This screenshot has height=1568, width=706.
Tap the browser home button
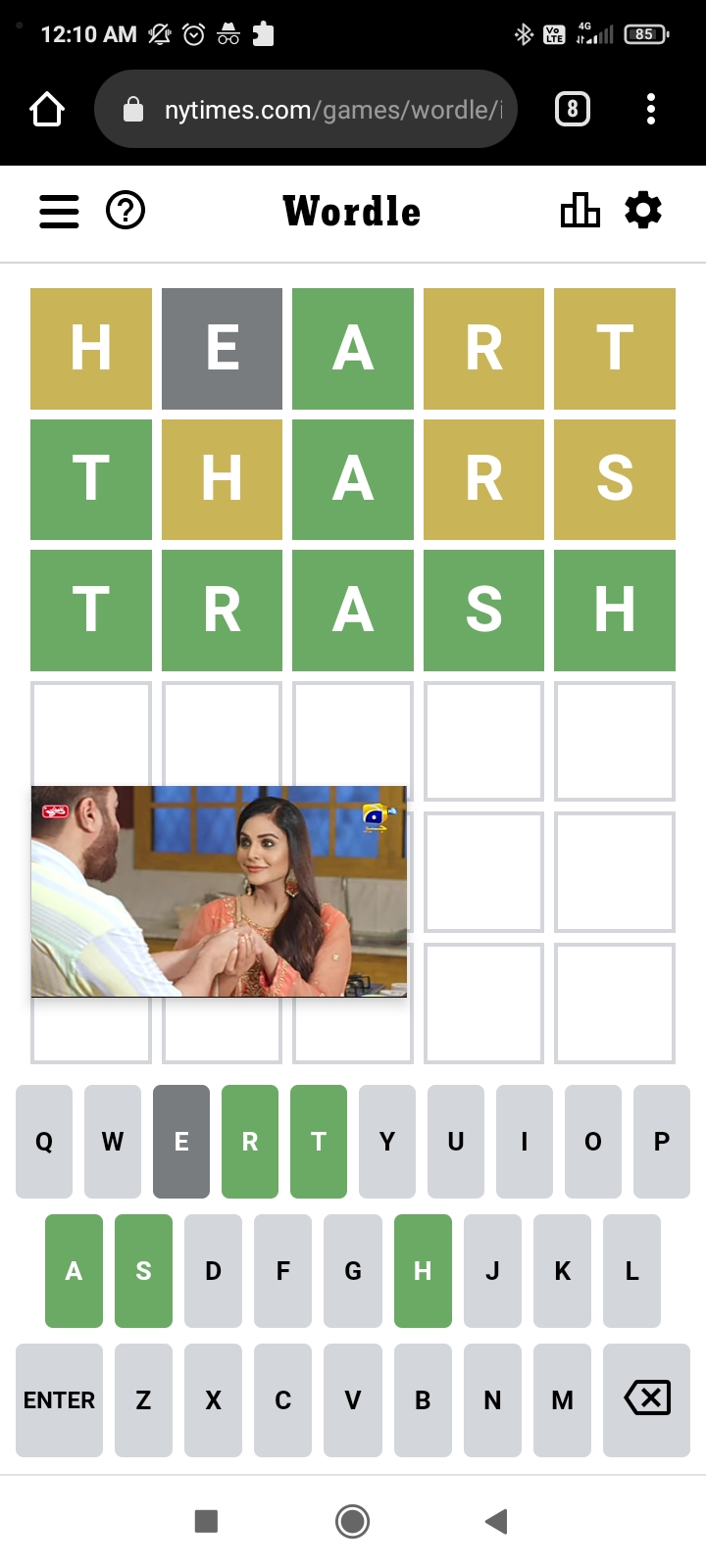[x=47, y=109]
